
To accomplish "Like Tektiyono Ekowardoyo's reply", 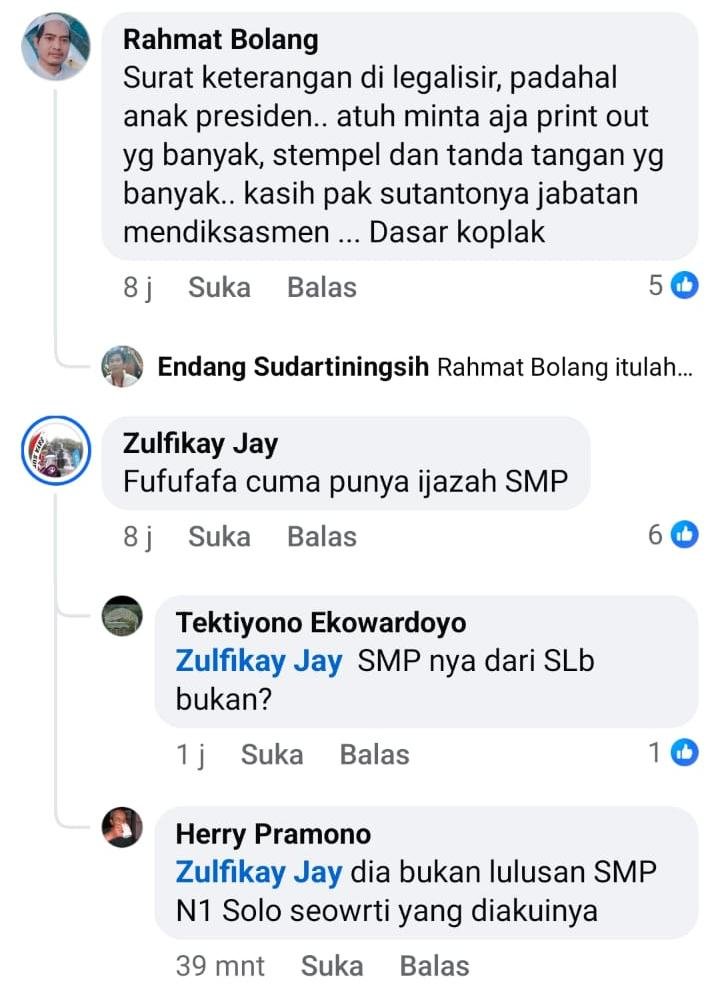I will point(271,754).
